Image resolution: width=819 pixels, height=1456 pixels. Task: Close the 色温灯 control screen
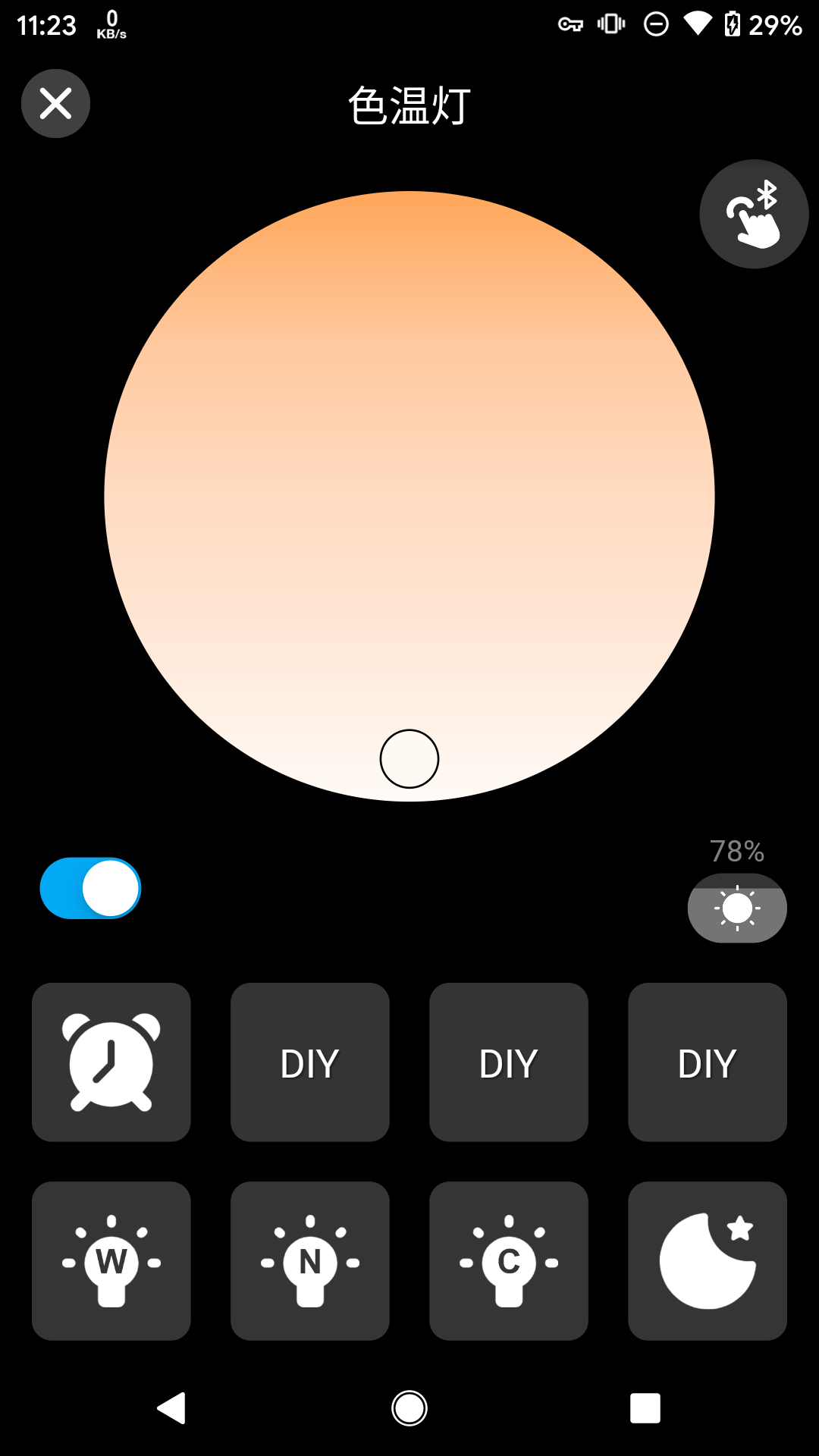coord(55,104)
